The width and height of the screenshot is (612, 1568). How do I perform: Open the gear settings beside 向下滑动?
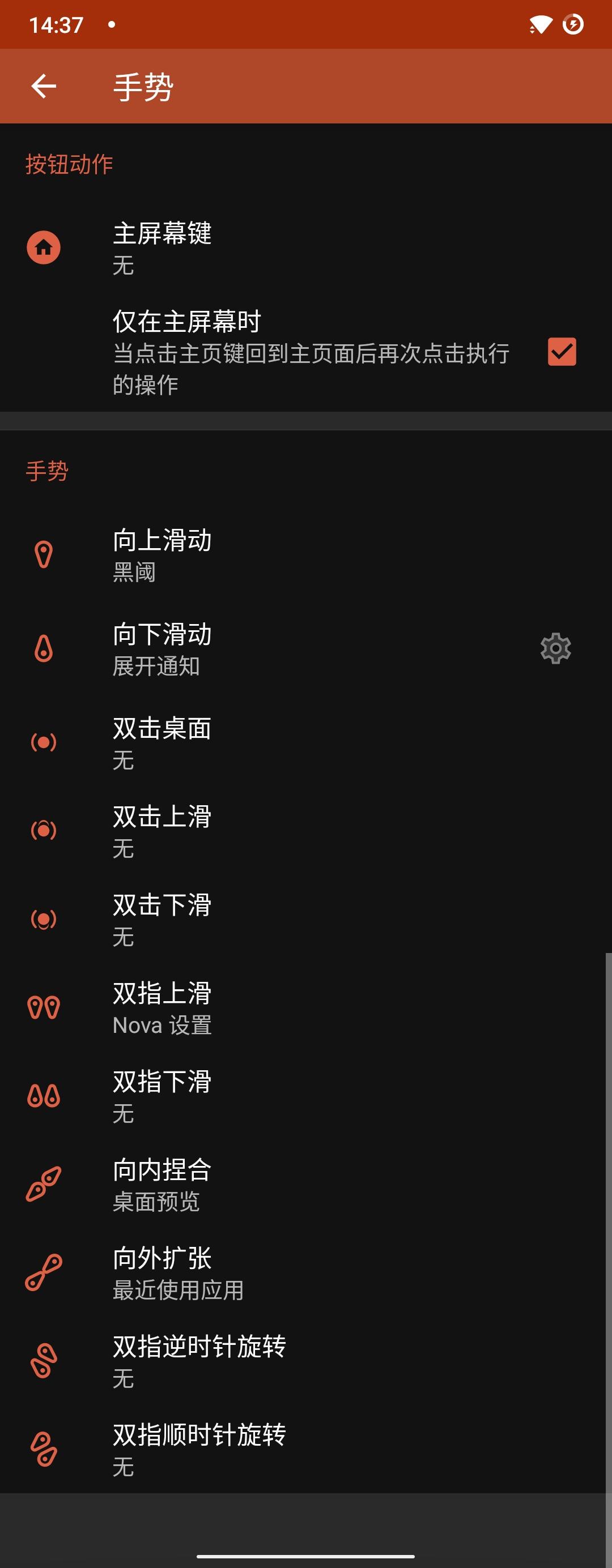[x=555, y=649]
